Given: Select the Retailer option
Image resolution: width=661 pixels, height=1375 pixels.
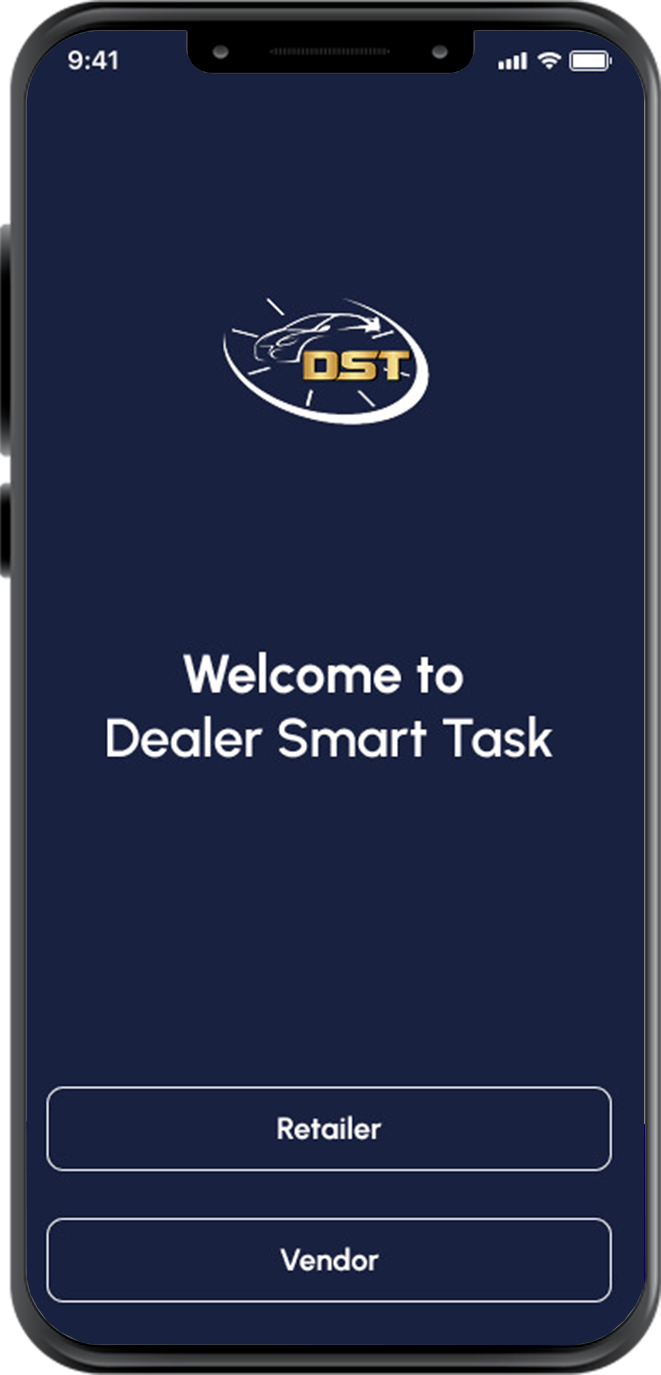Looking at the screenshot, I should click(x=329, y=1129).
